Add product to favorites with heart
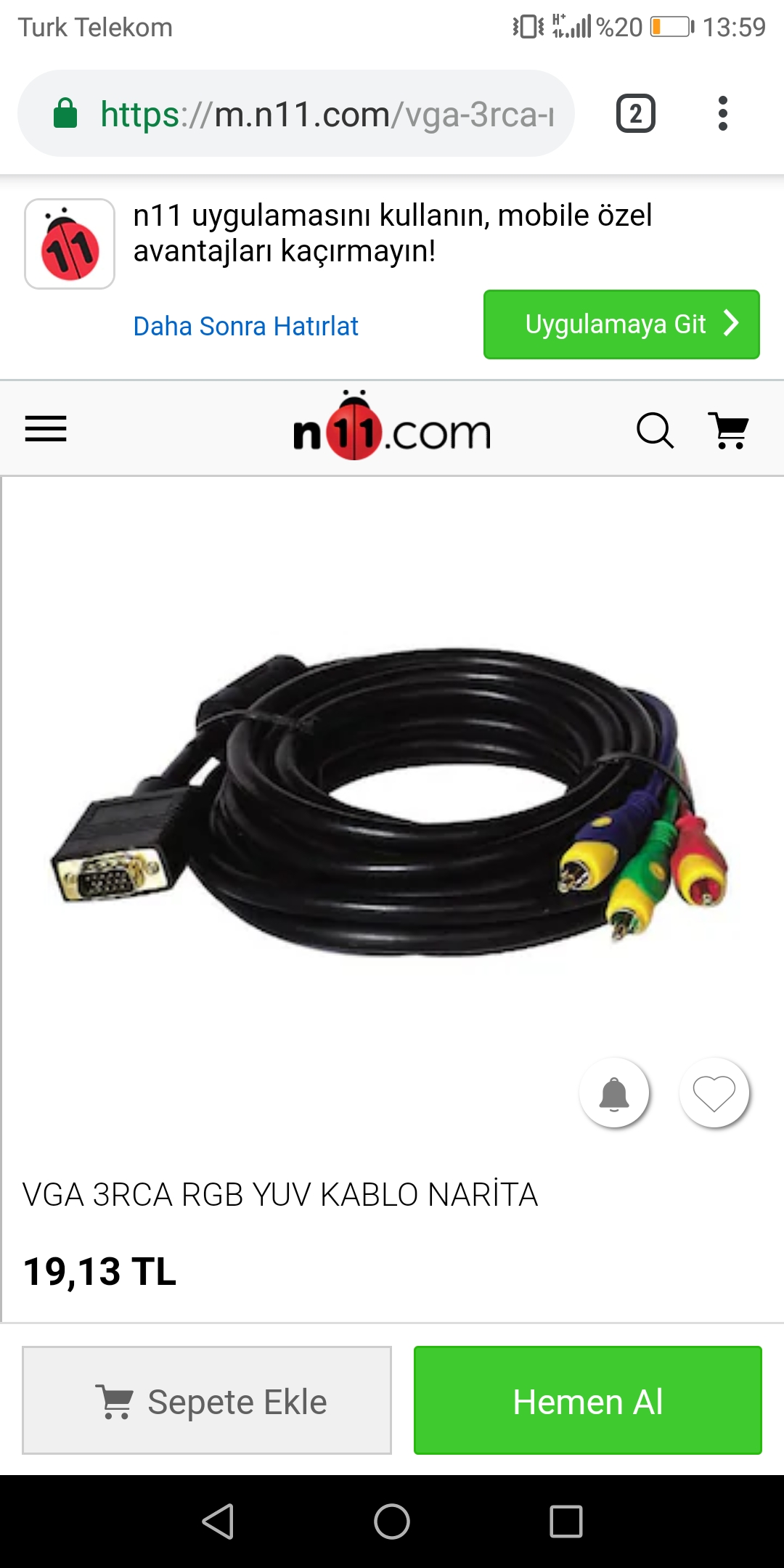The image size is (784, 1568). click(x=714, y=1093)
